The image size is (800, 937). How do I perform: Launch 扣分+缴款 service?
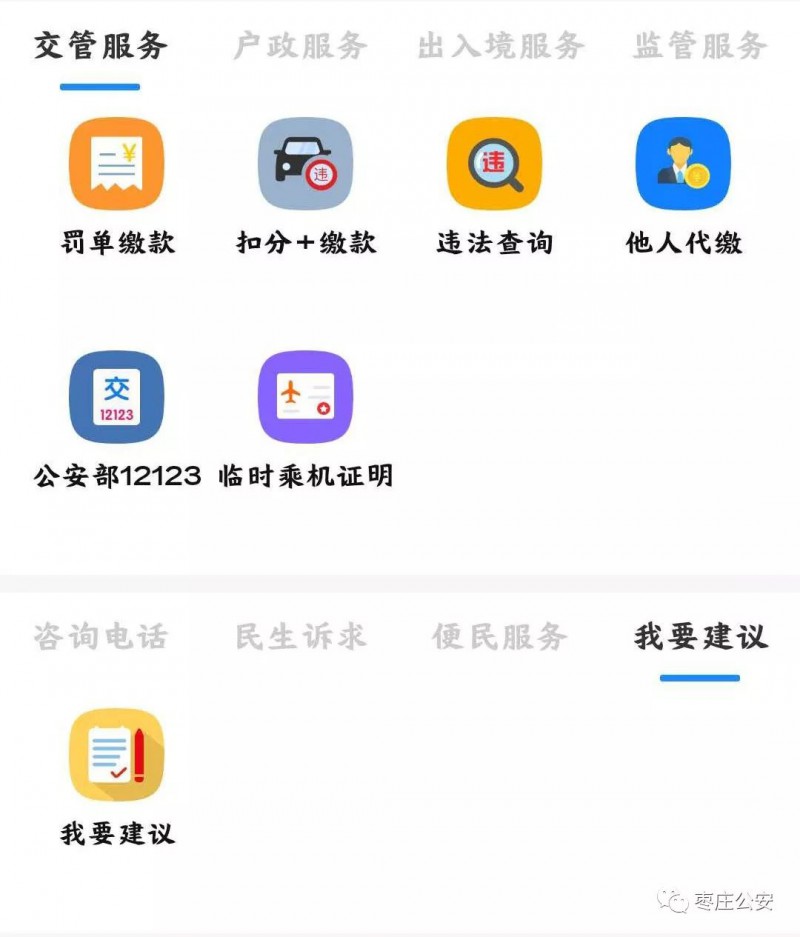pos(306,165)
